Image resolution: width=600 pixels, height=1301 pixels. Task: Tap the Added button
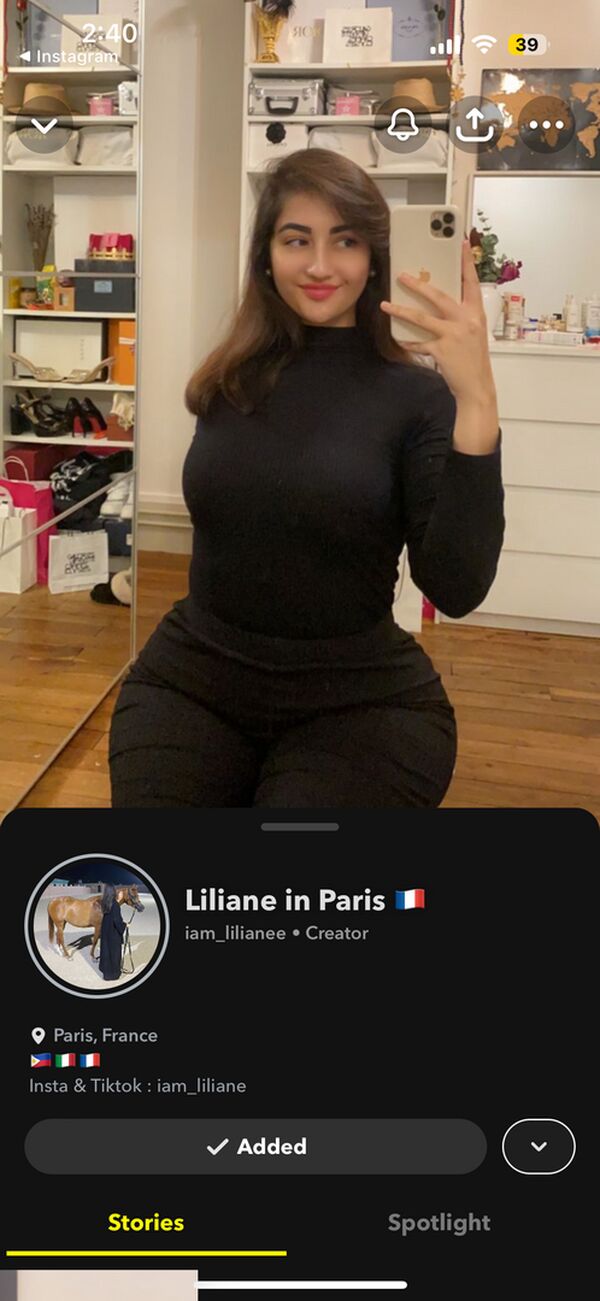pos(256,1146)
